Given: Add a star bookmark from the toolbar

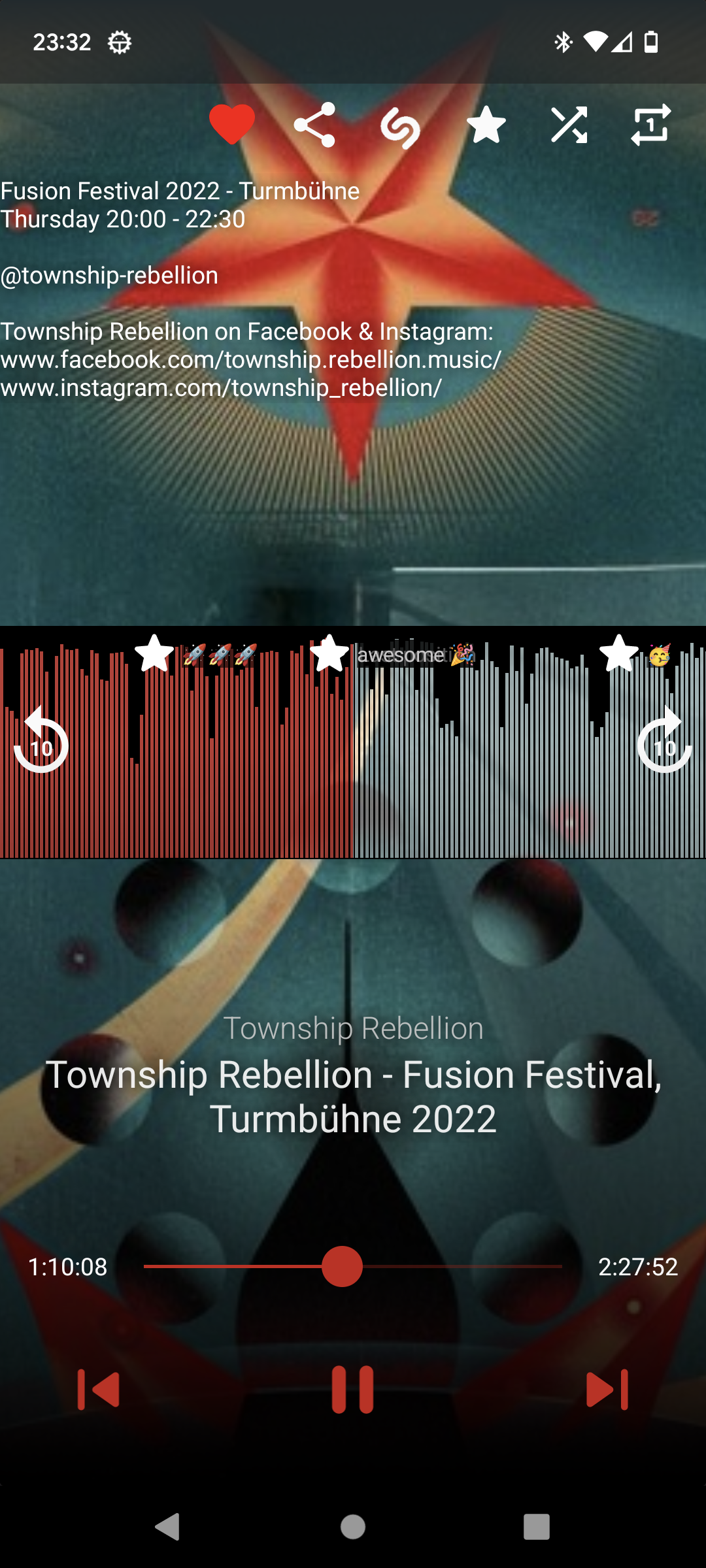Looking at the screenshot, I should click(x=486, y=125).
